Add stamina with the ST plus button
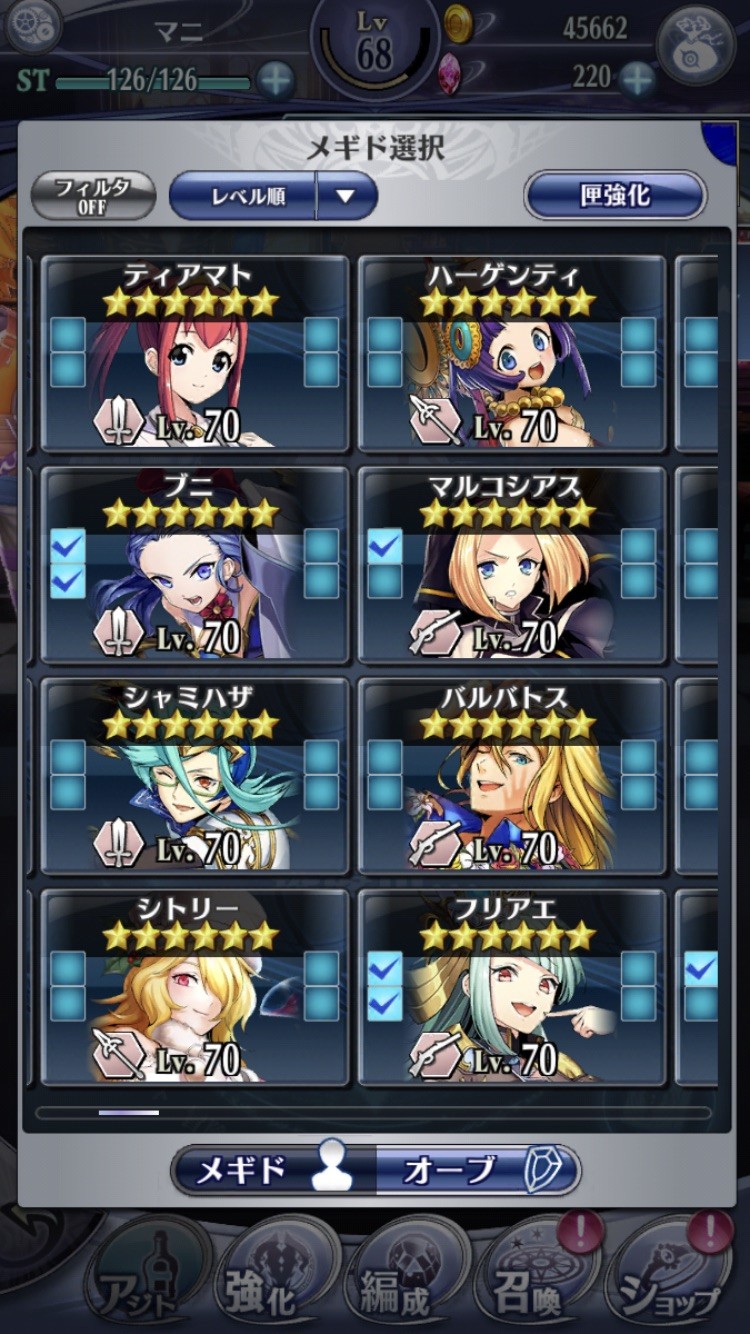This screenshot has width=750, height=1334. coord(275,79)
